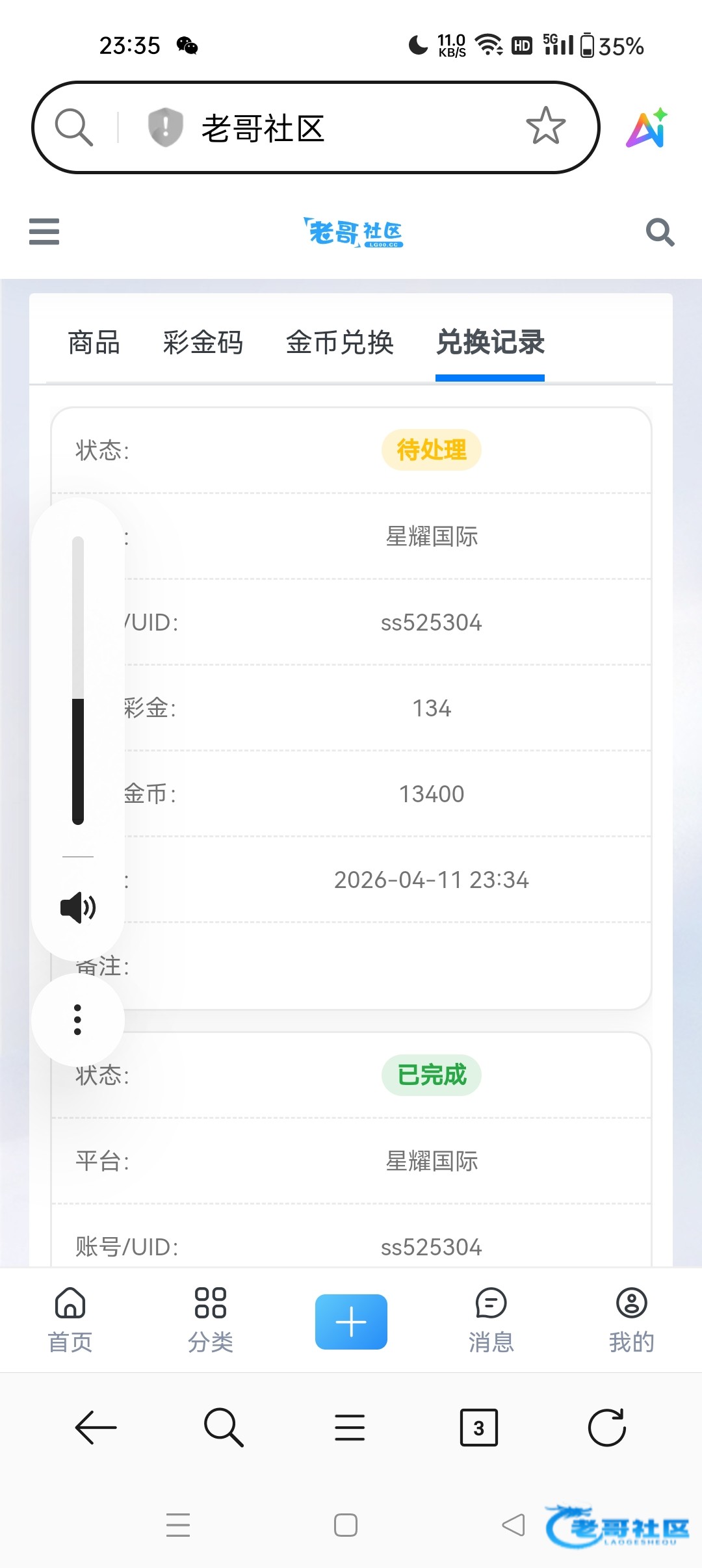This screenshot has height=1568, width=702.
Task: Reload the page with the refresh icon
Action: click(607, 1428)
